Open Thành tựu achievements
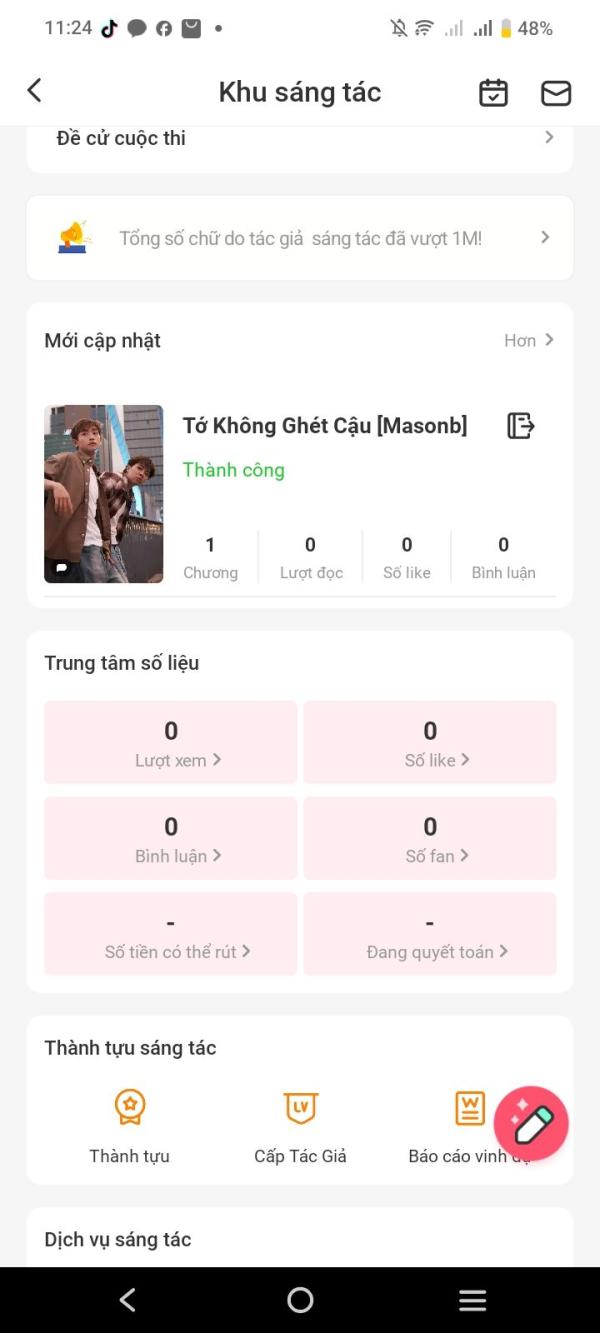 point(130,1128)
